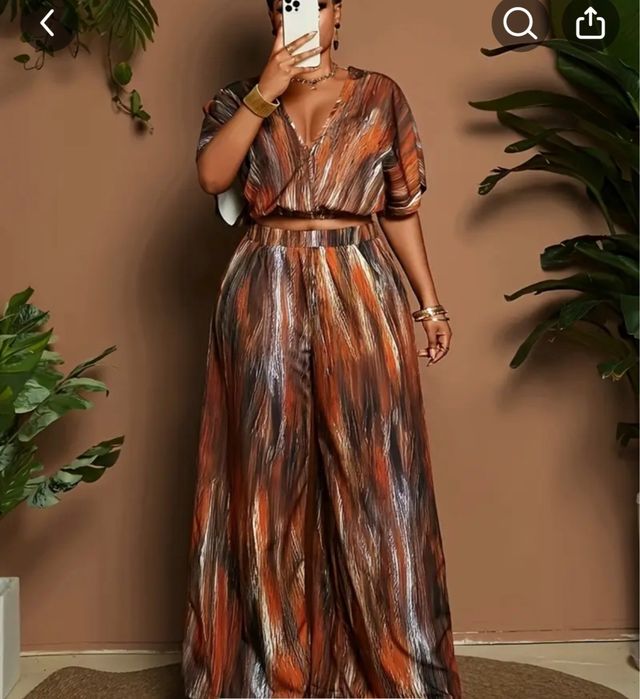The height and width of the screenshot is (699, 640).
Task: Open search with the magnifier icon
Action: [520, 23]
